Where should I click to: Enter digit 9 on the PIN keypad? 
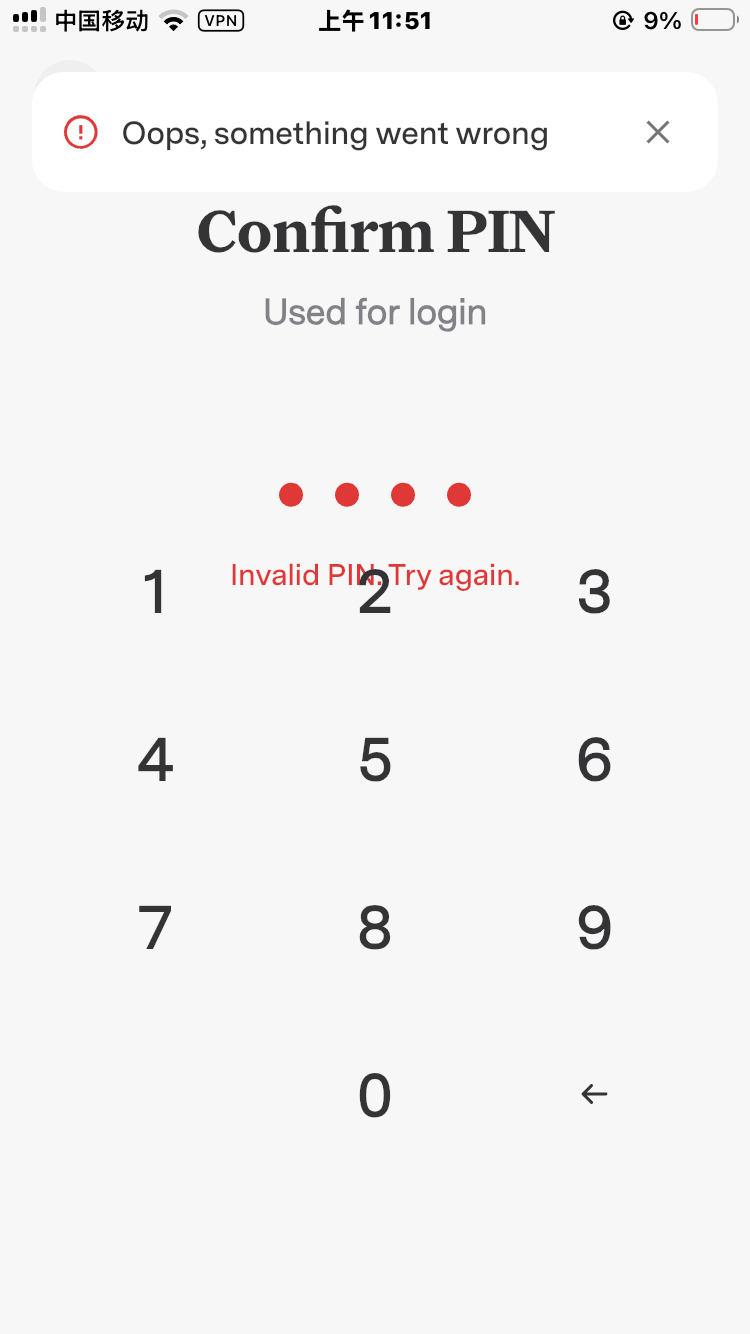click(x=594, y=928)
